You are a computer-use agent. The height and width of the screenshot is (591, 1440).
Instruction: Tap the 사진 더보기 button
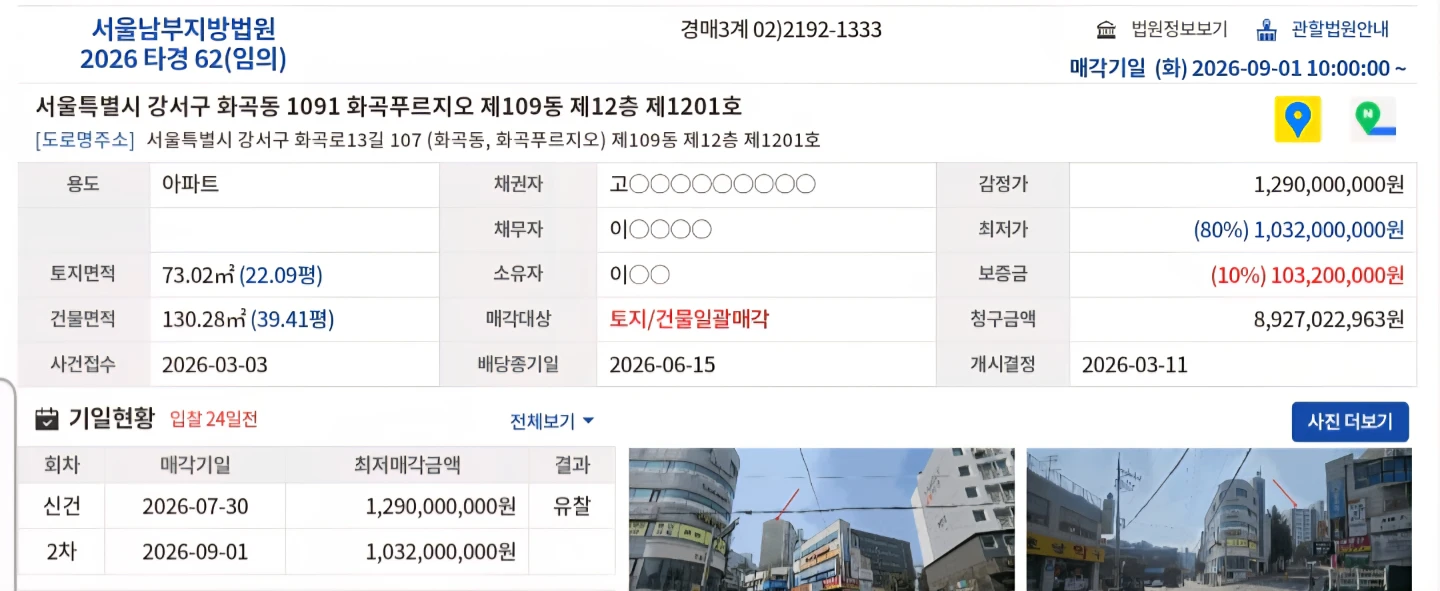coord(1350,422)
